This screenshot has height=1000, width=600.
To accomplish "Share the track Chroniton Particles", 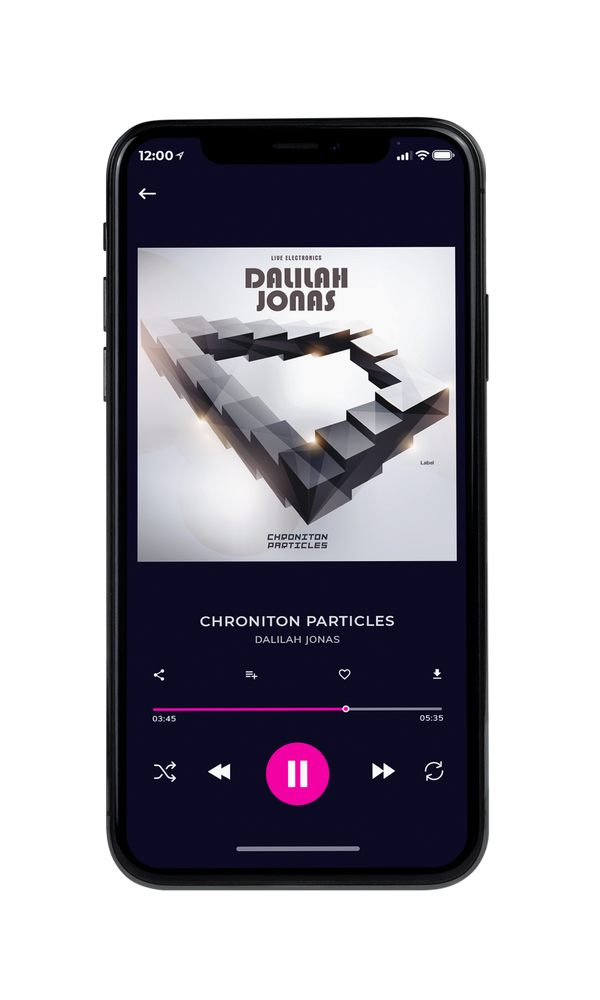I will tap(159, 675).
